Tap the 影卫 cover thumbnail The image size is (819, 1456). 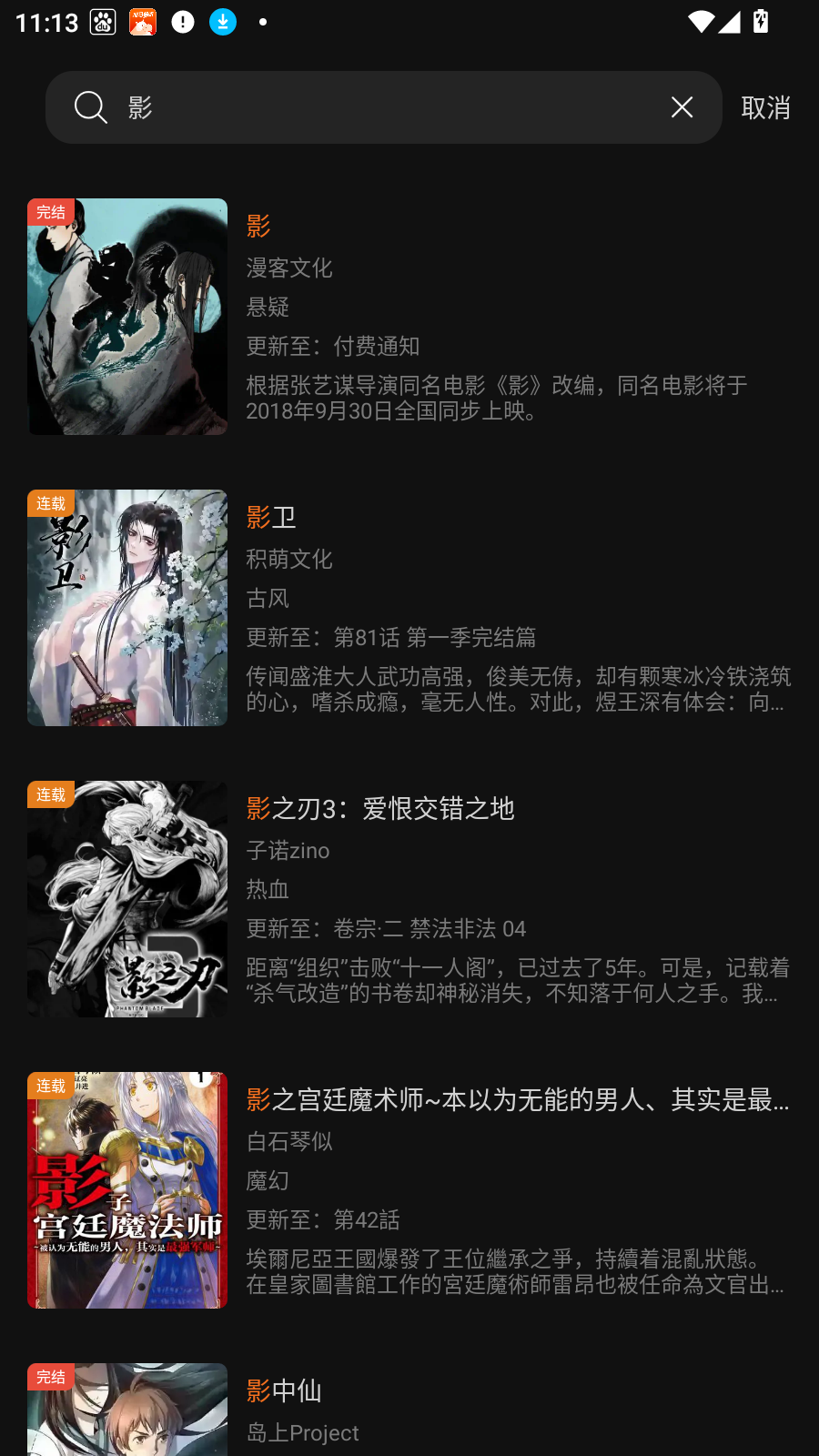click(x=127, y=607)
